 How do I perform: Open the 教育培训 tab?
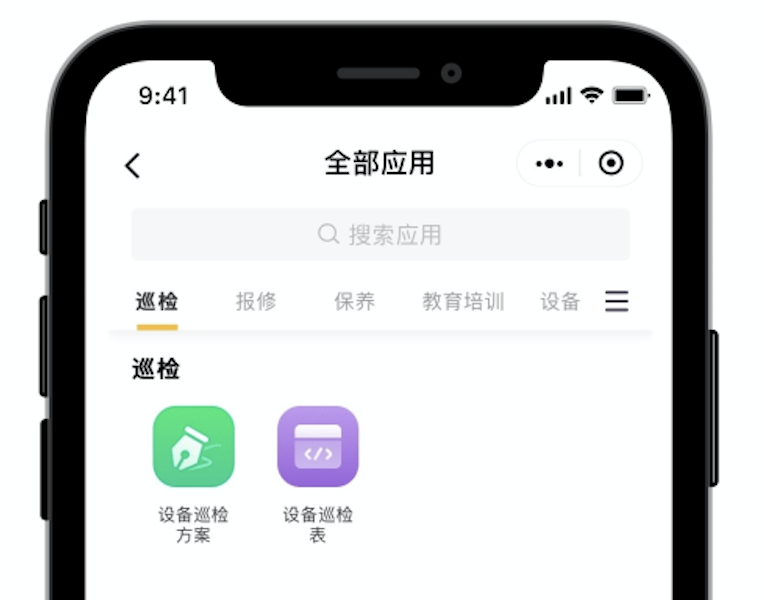pyautogui.click(x=462, y=301)
